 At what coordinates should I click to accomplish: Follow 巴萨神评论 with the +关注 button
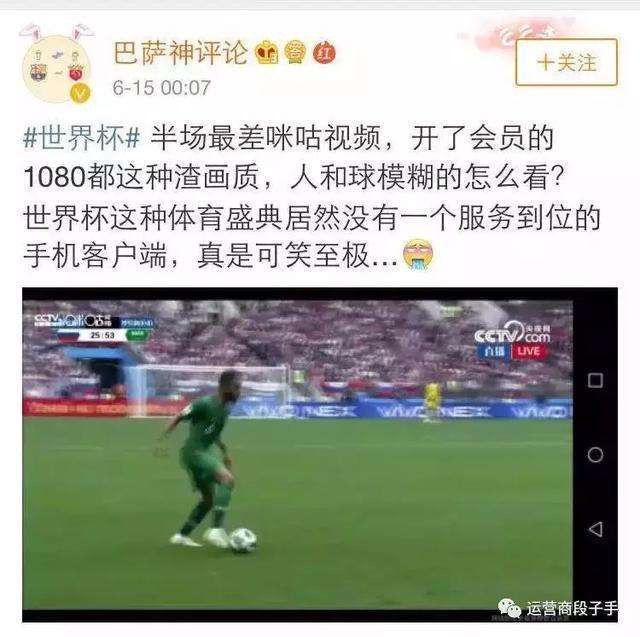(x=566, y=62)
